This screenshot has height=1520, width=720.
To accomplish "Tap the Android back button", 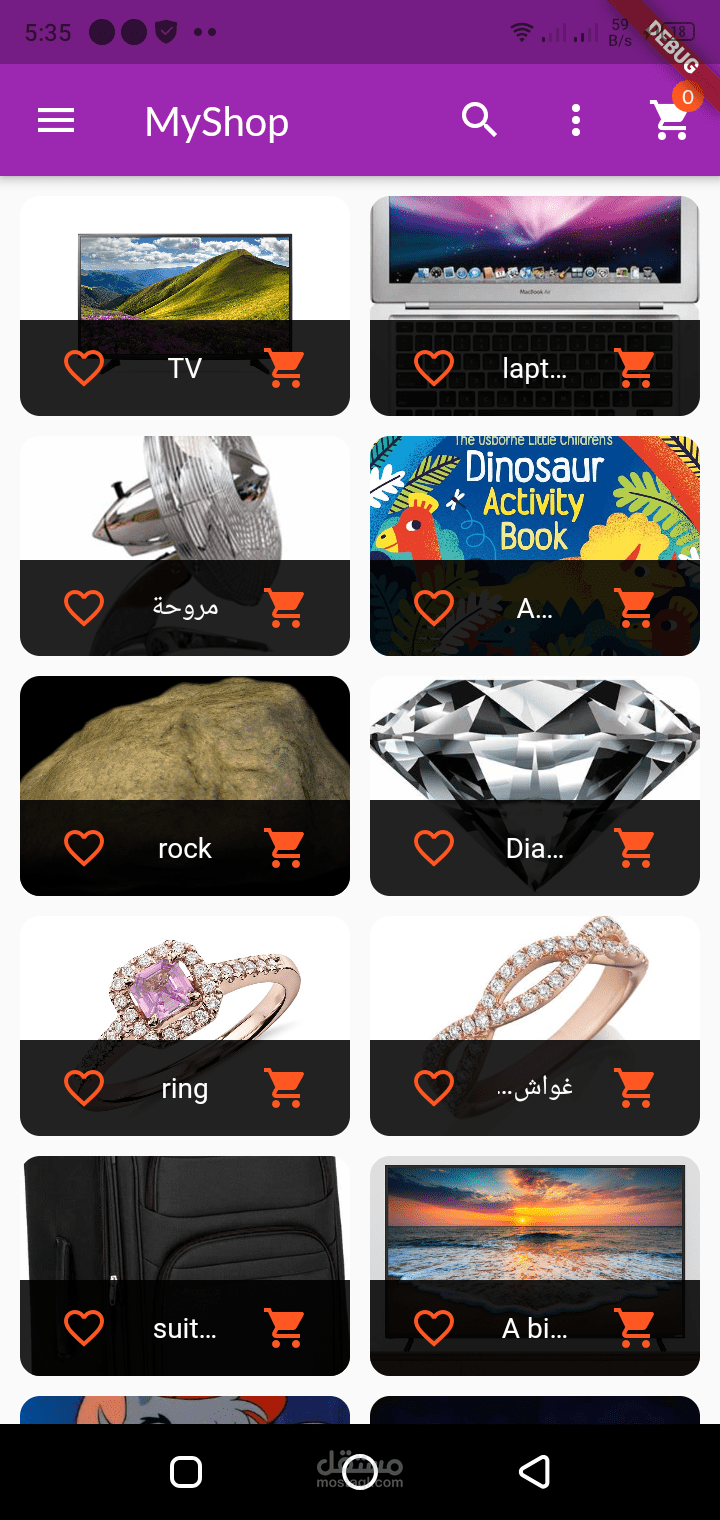I will [535, 1471].
